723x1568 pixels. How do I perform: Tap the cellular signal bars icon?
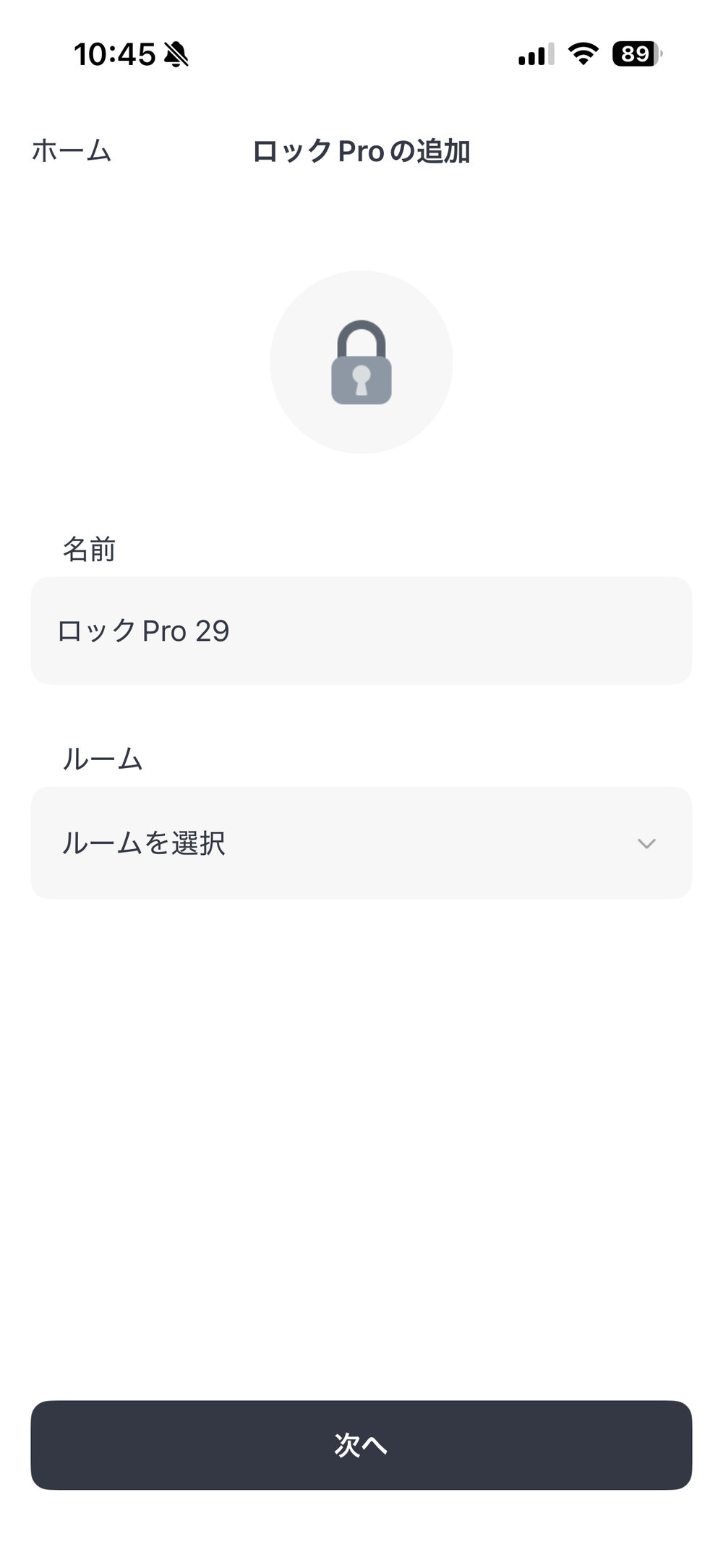click(535, 53)
